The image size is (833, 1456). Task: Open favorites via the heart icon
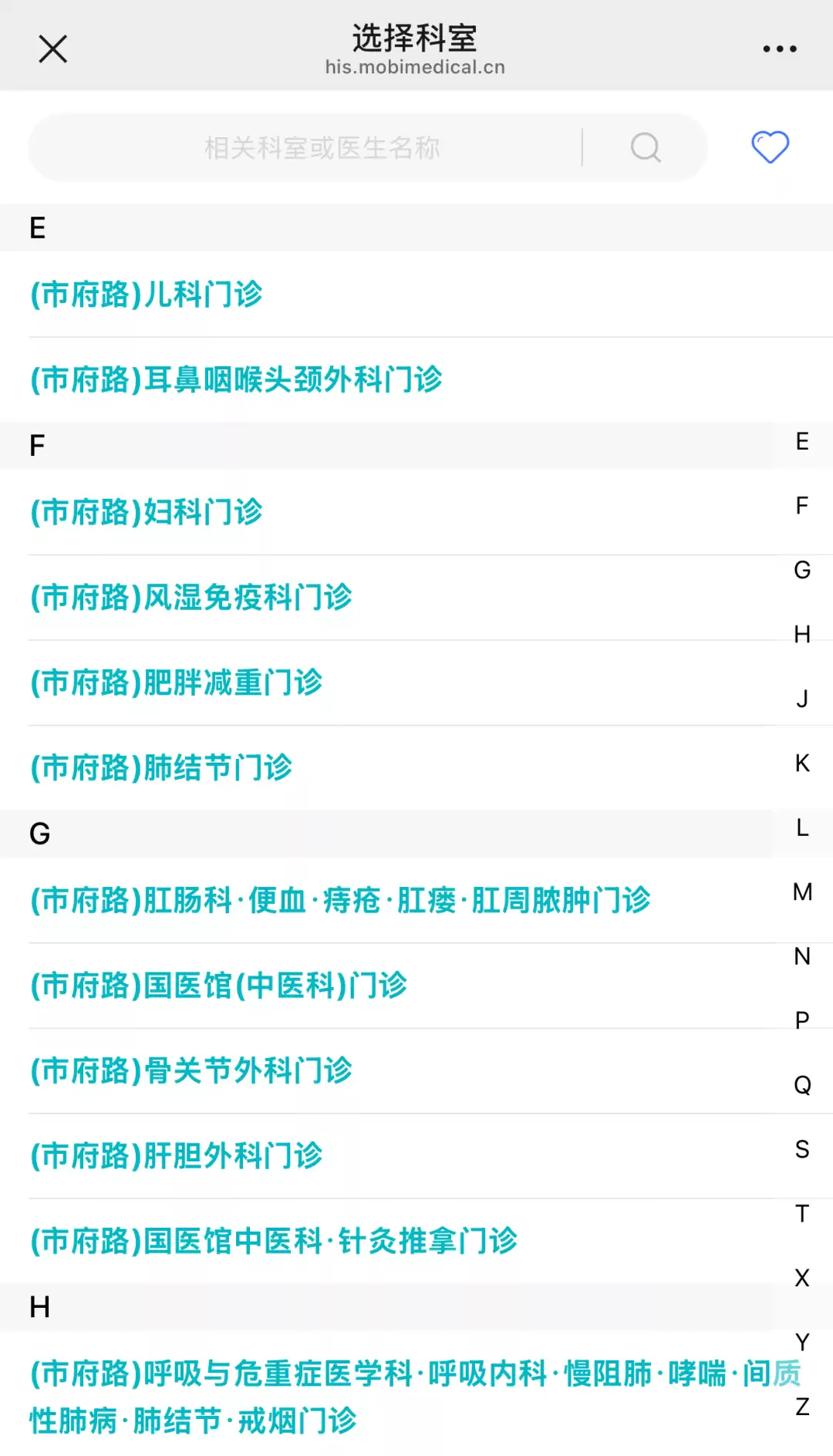pos(770,147)
